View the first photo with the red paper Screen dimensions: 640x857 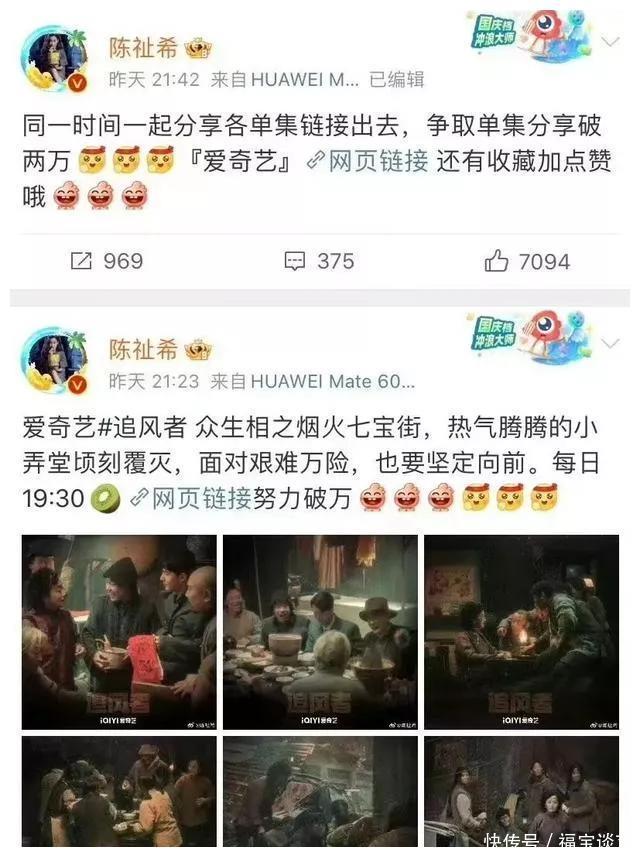click(x=119, y=631)
